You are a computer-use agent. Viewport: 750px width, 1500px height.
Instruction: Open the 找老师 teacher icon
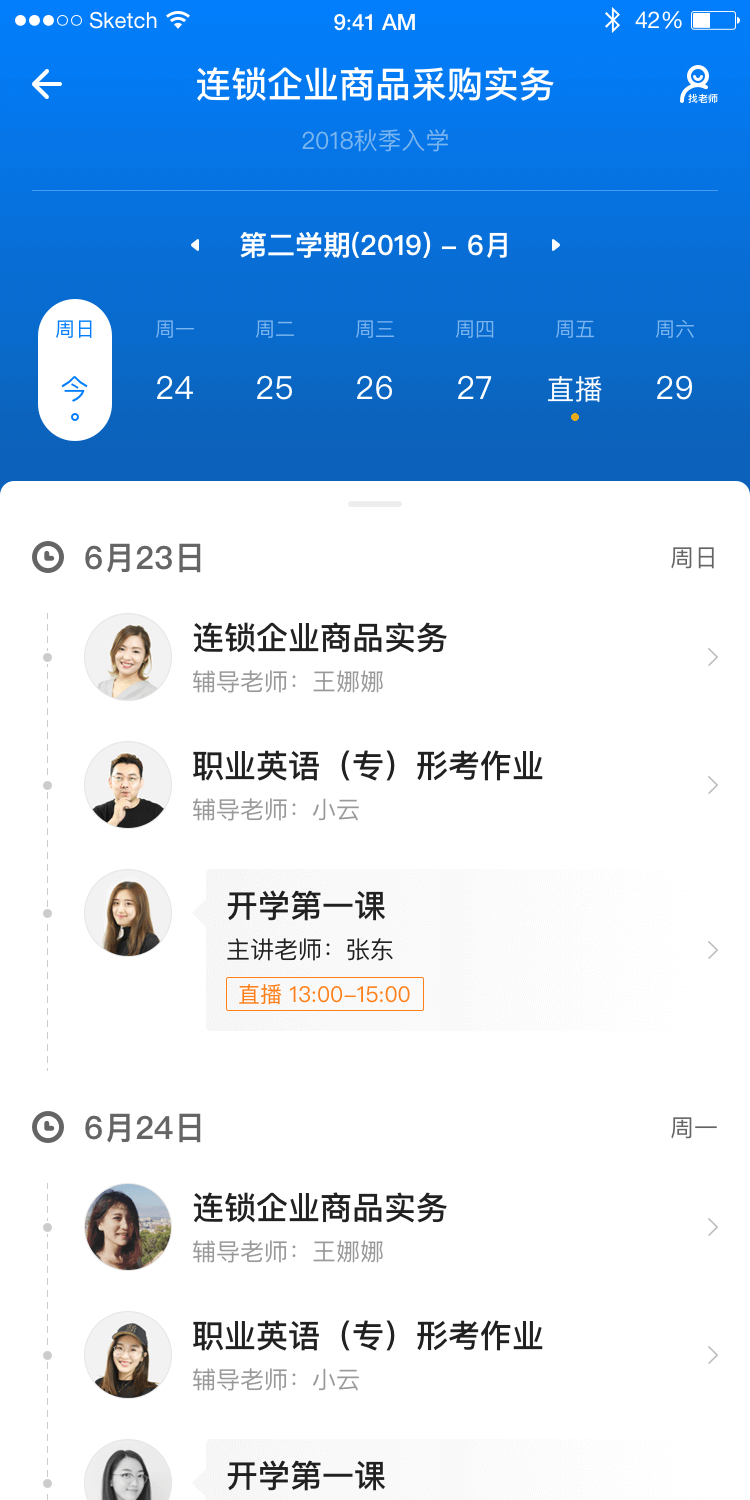[698, 85]
